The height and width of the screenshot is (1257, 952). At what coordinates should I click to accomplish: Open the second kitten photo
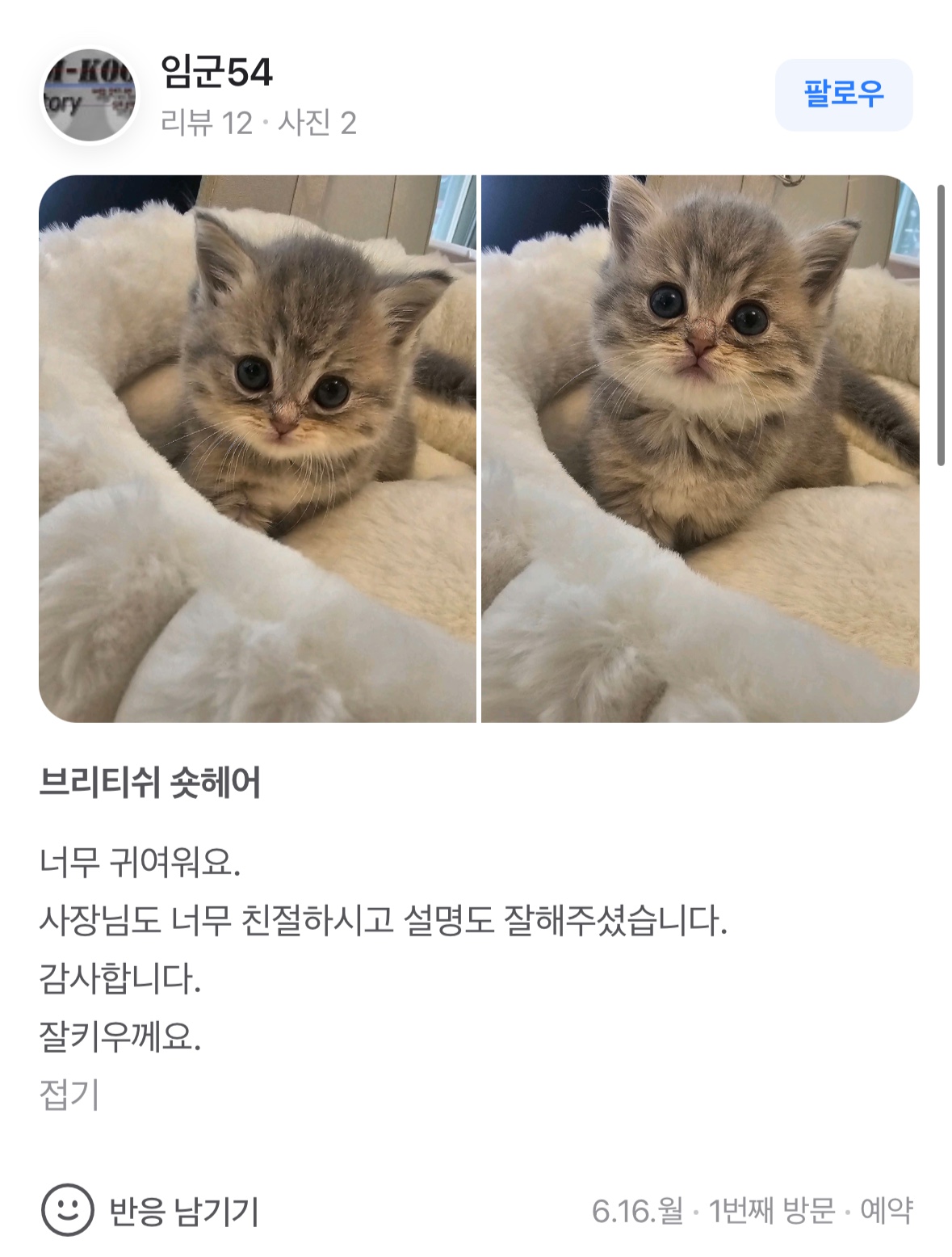pyautogui.click(x=699, y=448)
